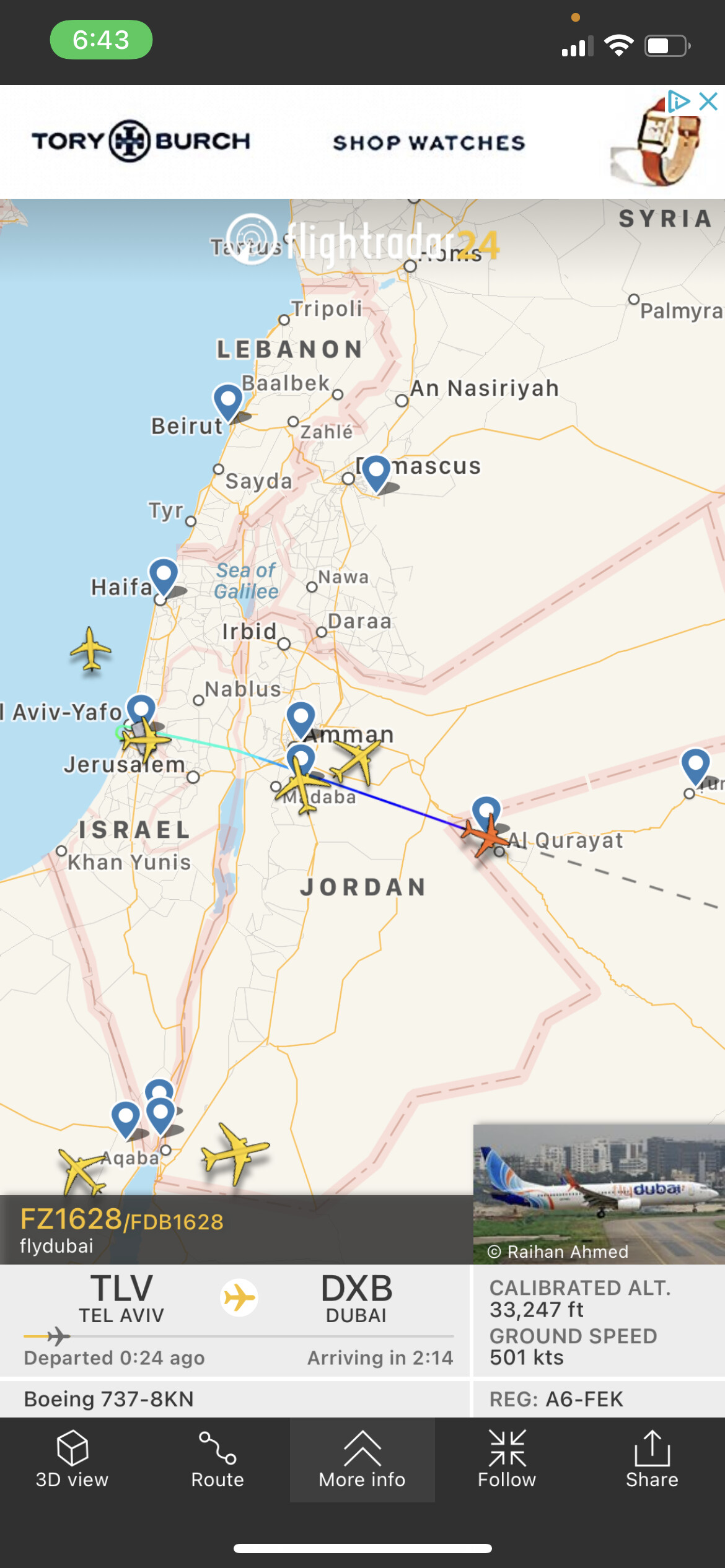Show the flight route

(x=217, y=1460)
